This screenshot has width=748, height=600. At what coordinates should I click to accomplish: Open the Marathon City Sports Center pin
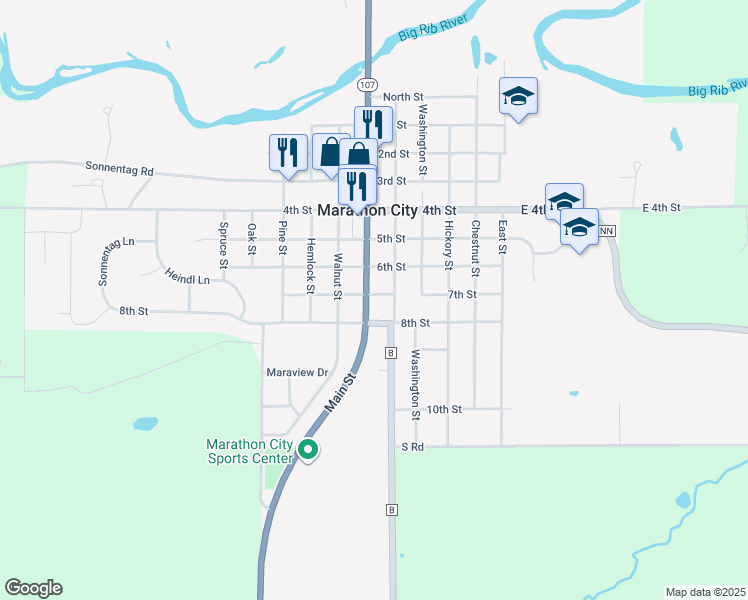[x=309, y=451]
